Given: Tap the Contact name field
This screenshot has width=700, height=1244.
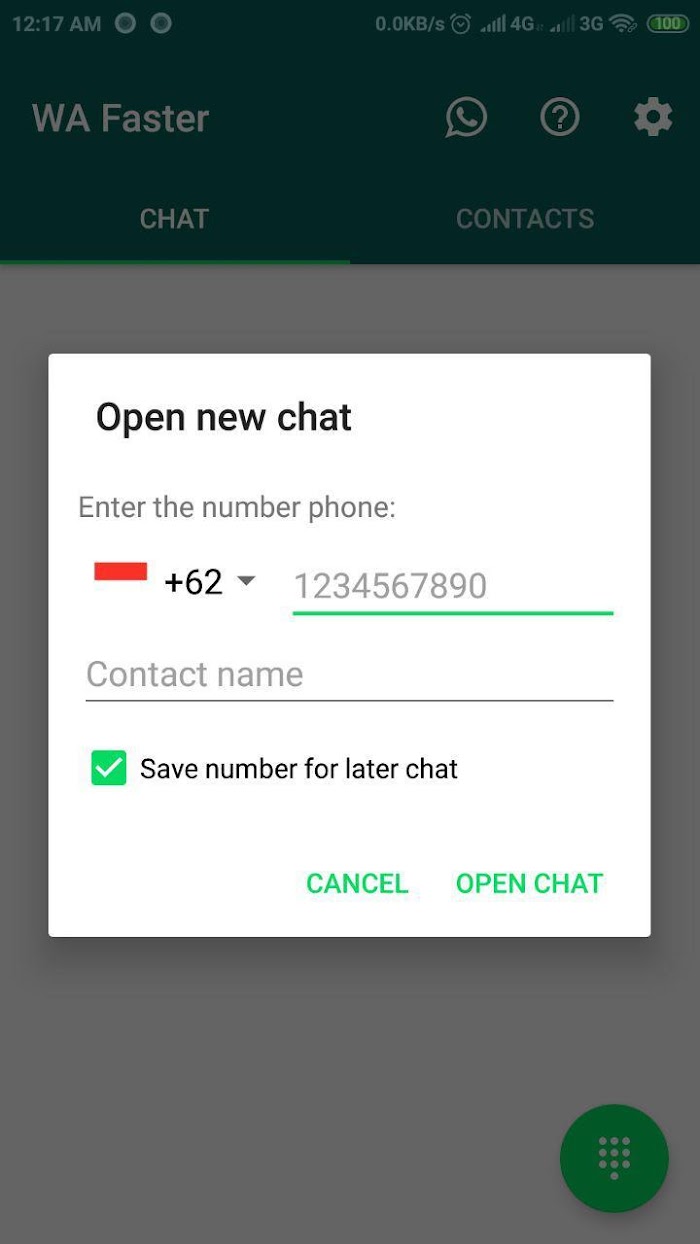Looking at the screenshot, I should 349,675.
